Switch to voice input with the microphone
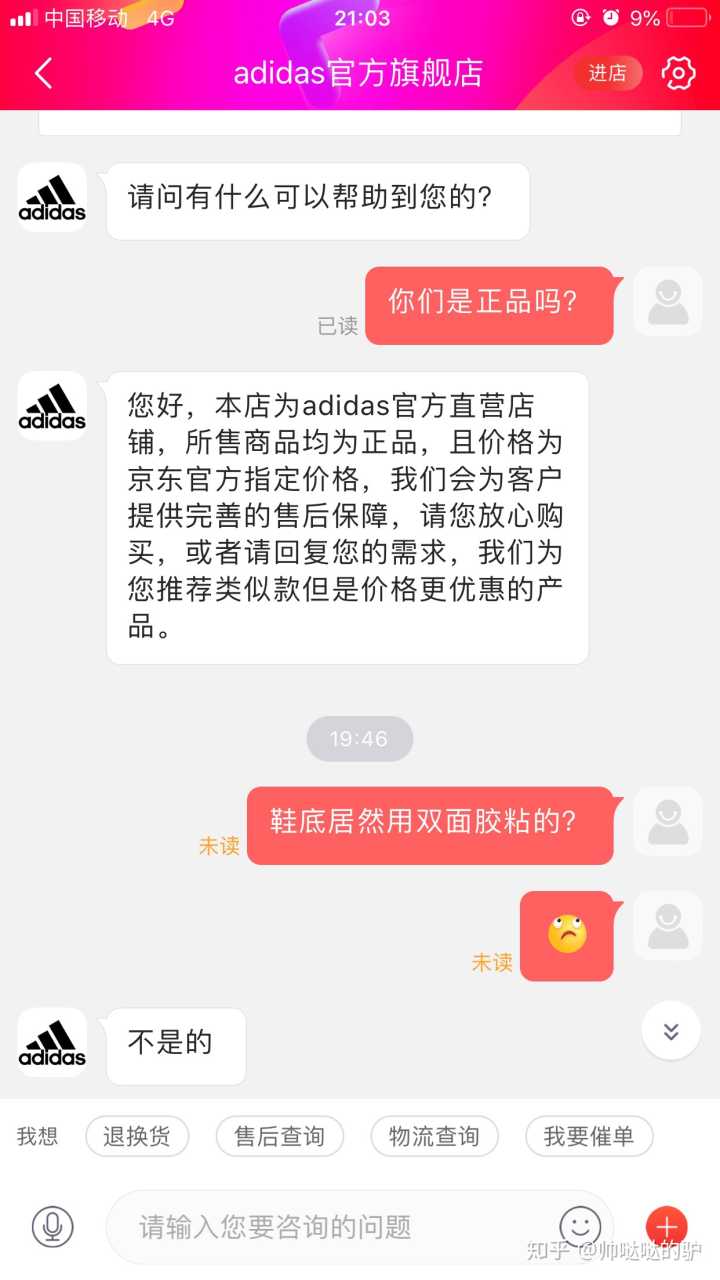Screen dimensions: 720x1280 [x=53, y=1226]
